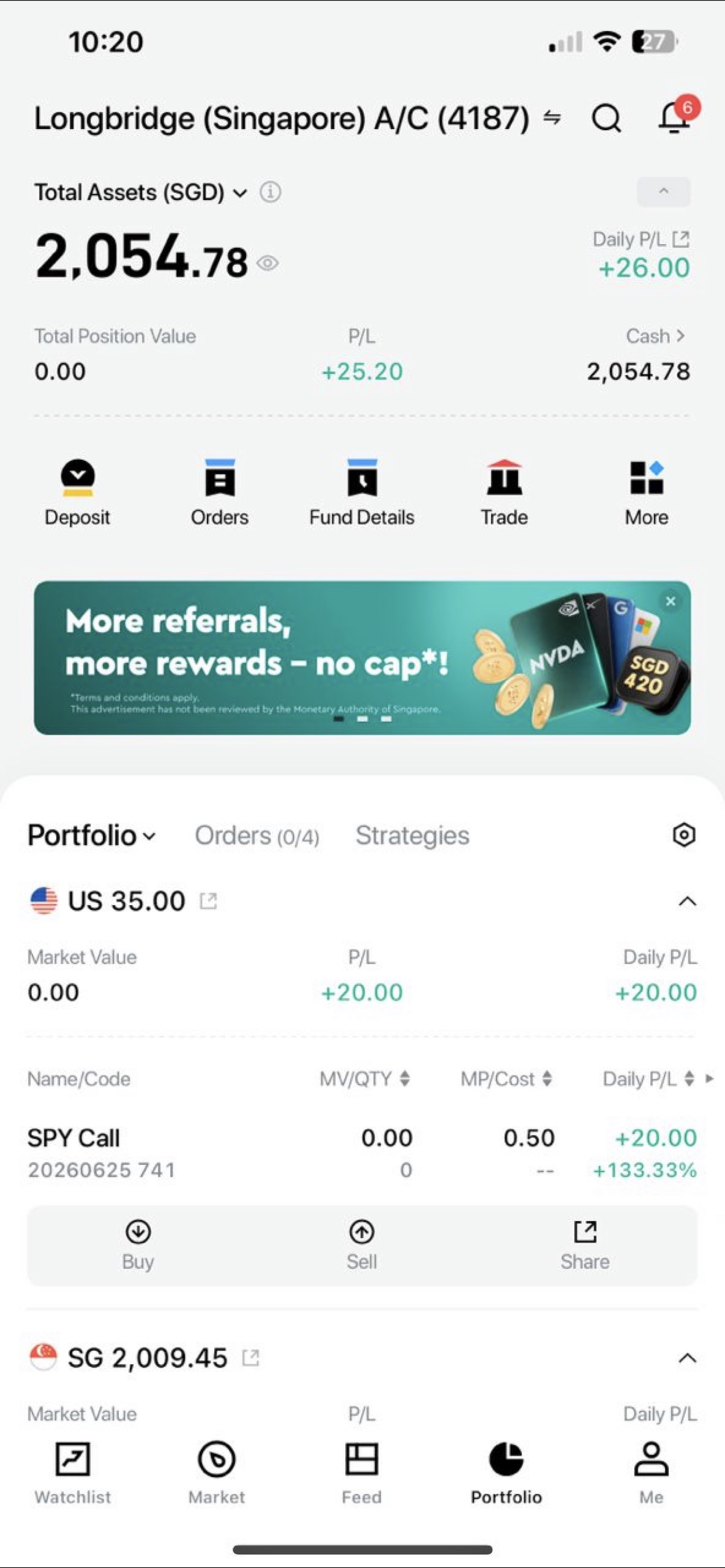The width and height of the screenshot is (725, 1568).
Task: Tap Buy under SPY Call
Action: click(138, 1246)
